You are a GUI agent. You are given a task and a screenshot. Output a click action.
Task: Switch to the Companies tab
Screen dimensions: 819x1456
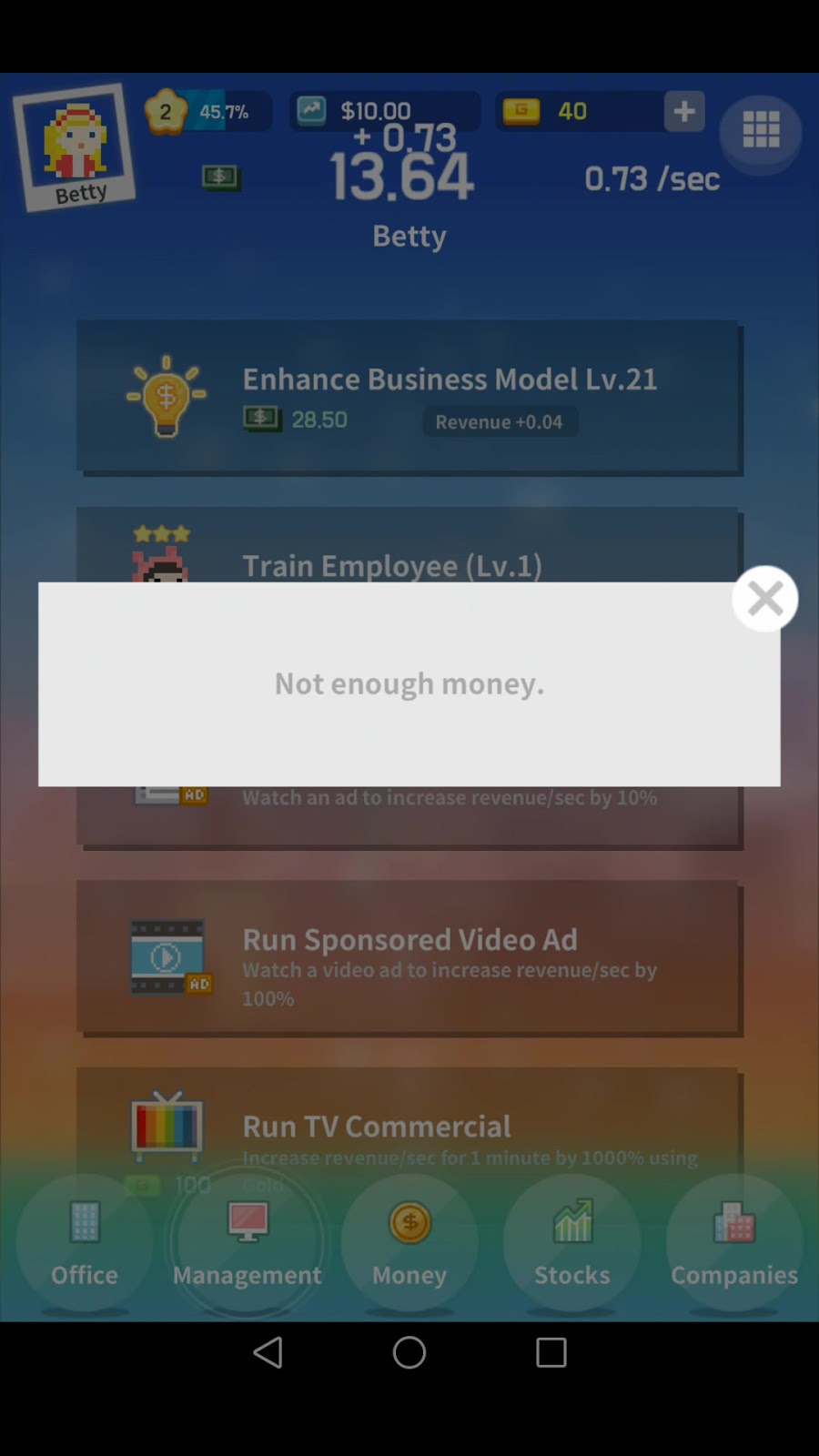tap(734, 1243)
